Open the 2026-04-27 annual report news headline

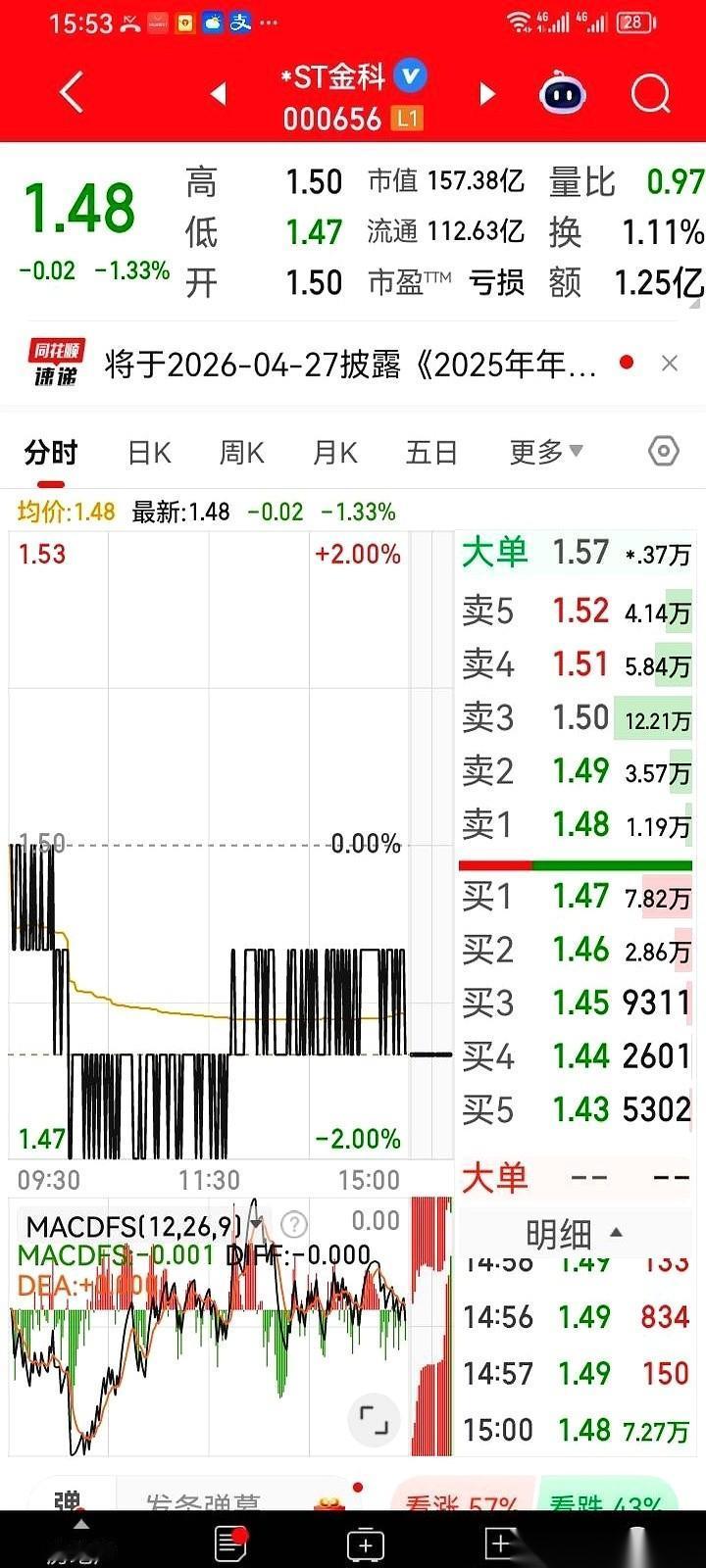[x=343, y=363]
